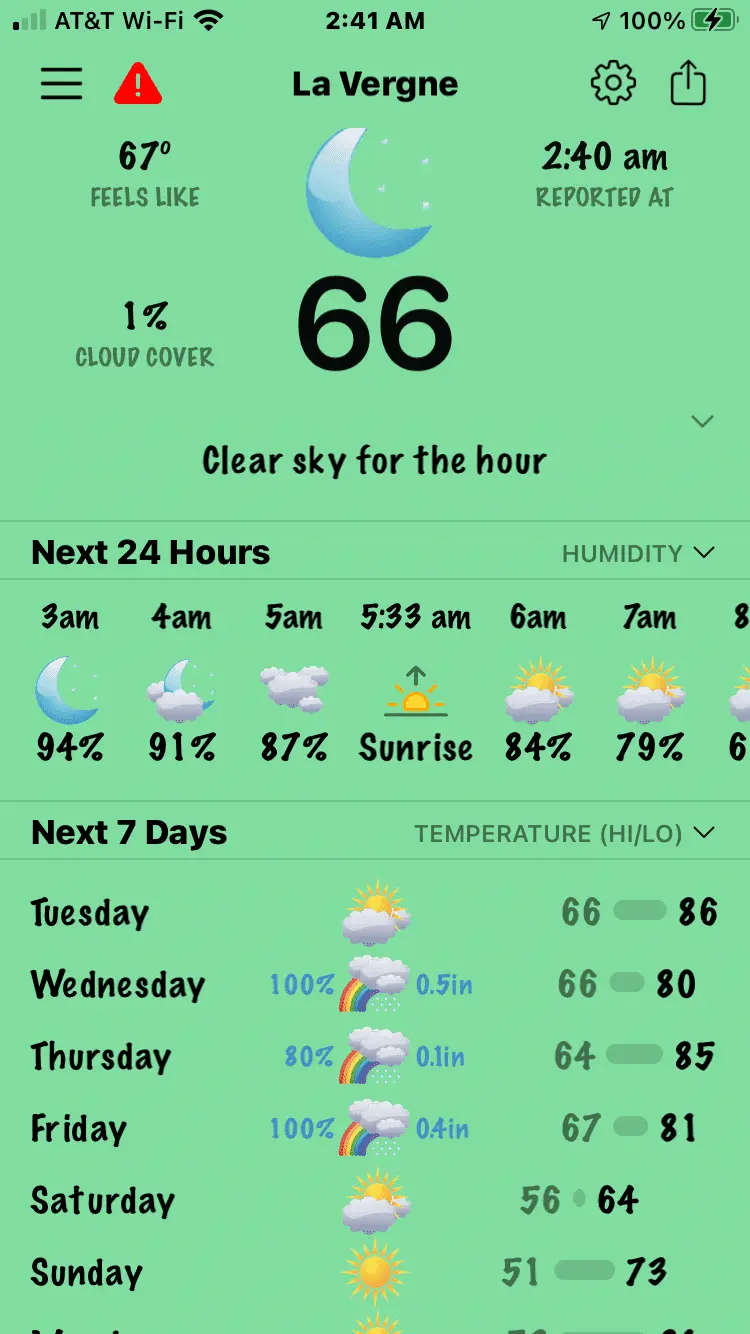The image size is (750, 1334).
Task: Open the hamburger menu
Action: pos(61,84)
